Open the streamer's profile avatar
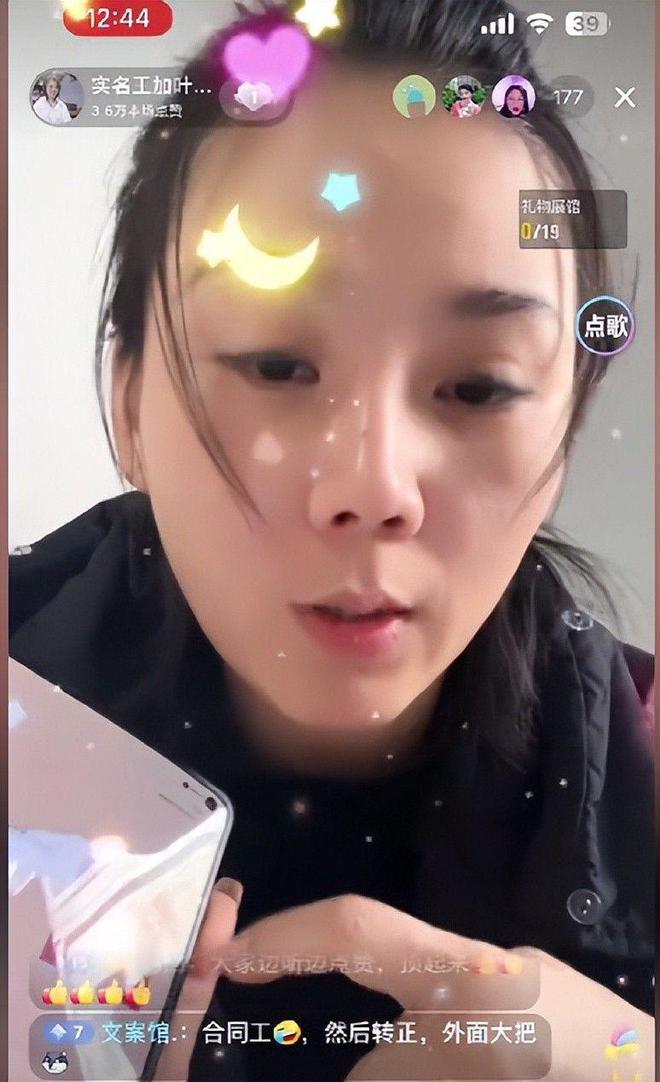Viewport: 660px width, 1082px height. (56, 98)
